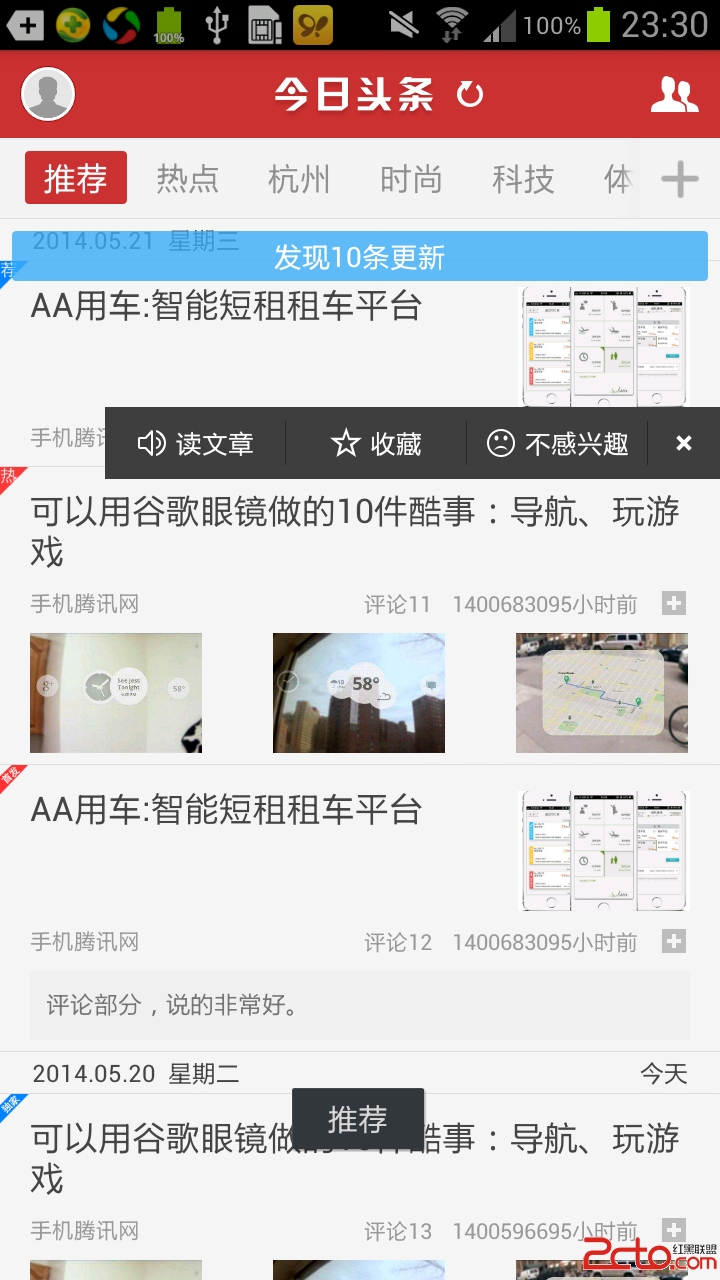Close the article options popup
This screenshot has height=1280, width=720.
(x=684, y=443)
